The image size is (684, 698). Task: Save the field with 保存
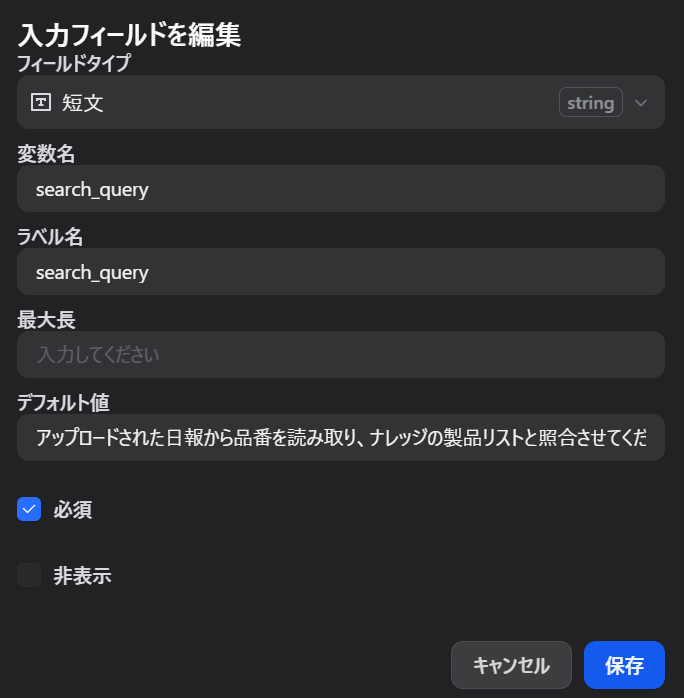624,666
